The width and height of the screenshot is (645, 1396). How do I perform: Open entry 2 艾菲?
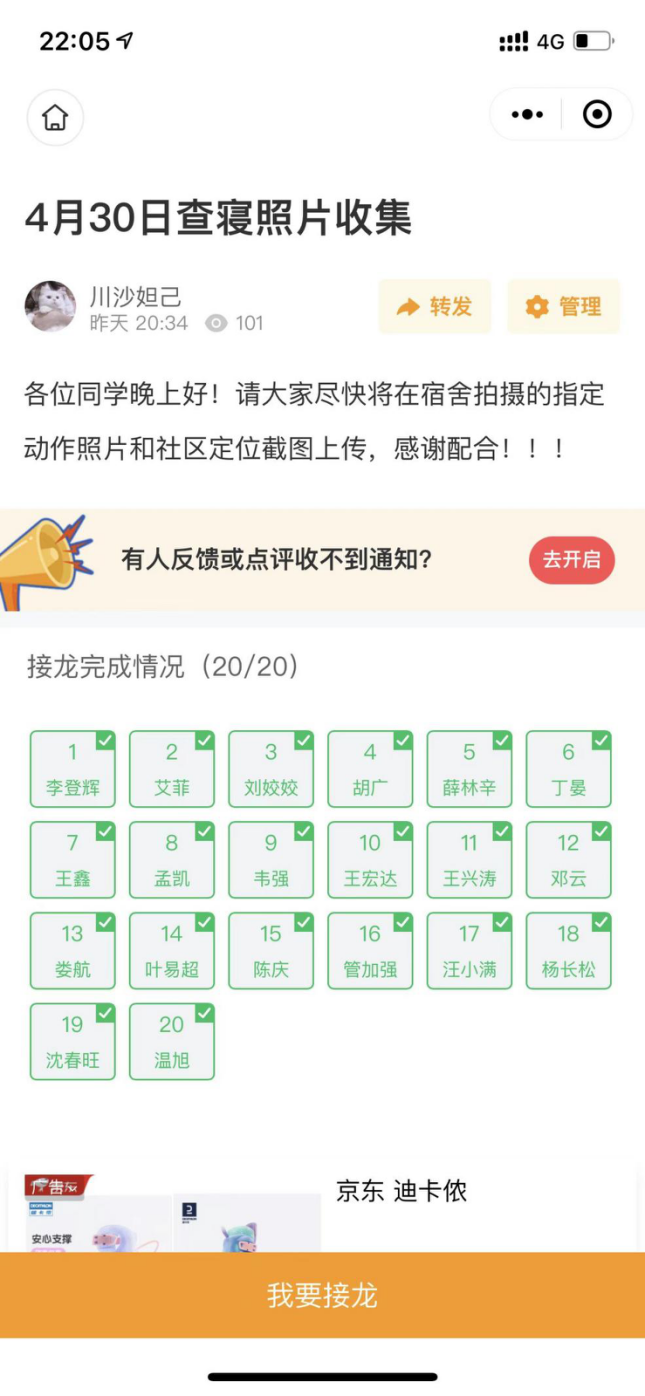tap(172, 769)
